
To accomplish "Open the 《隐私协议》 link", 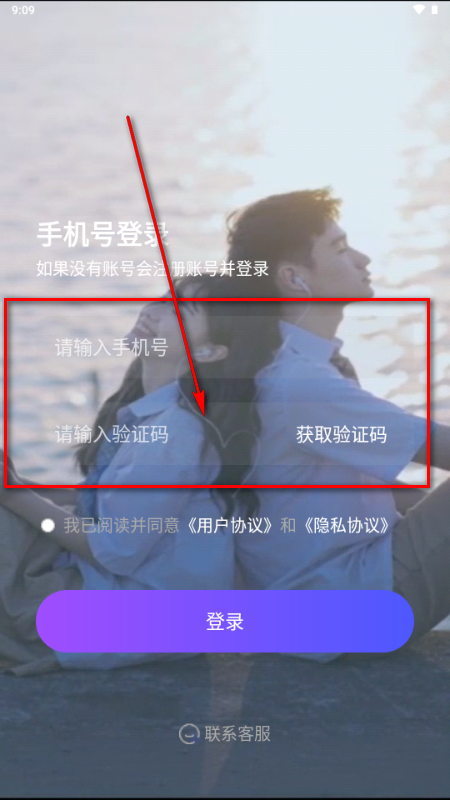I will click(345, 526).
